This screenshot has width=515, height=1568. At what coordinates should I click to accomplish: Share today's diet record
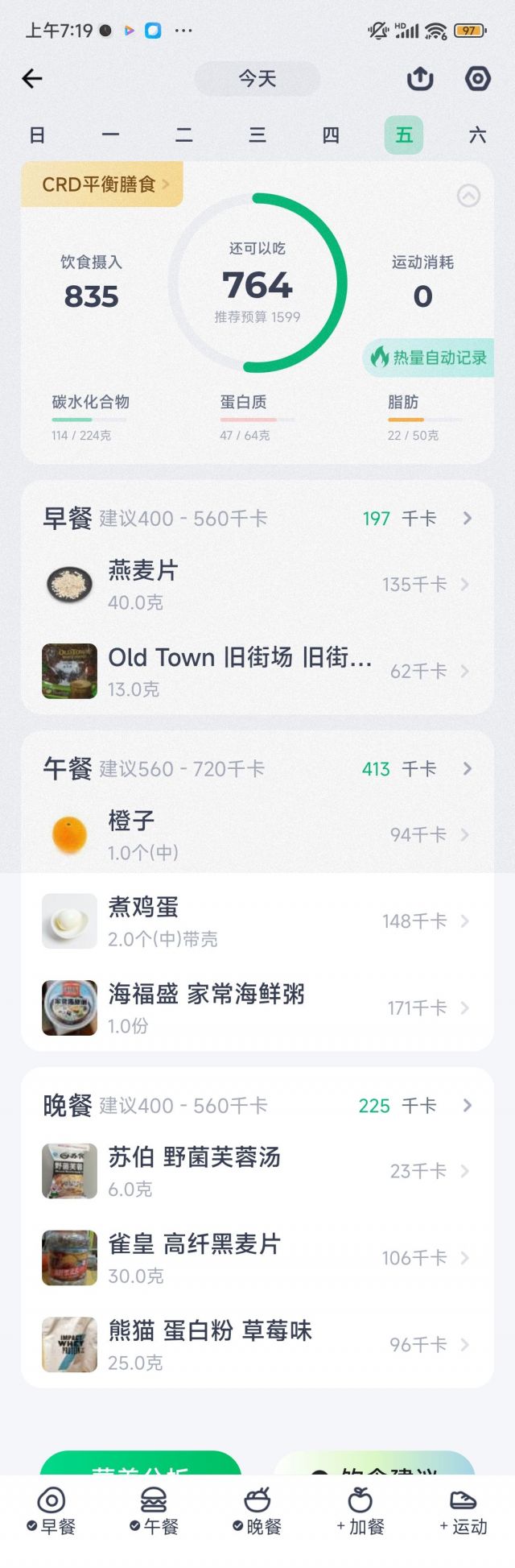pos(420,78)
